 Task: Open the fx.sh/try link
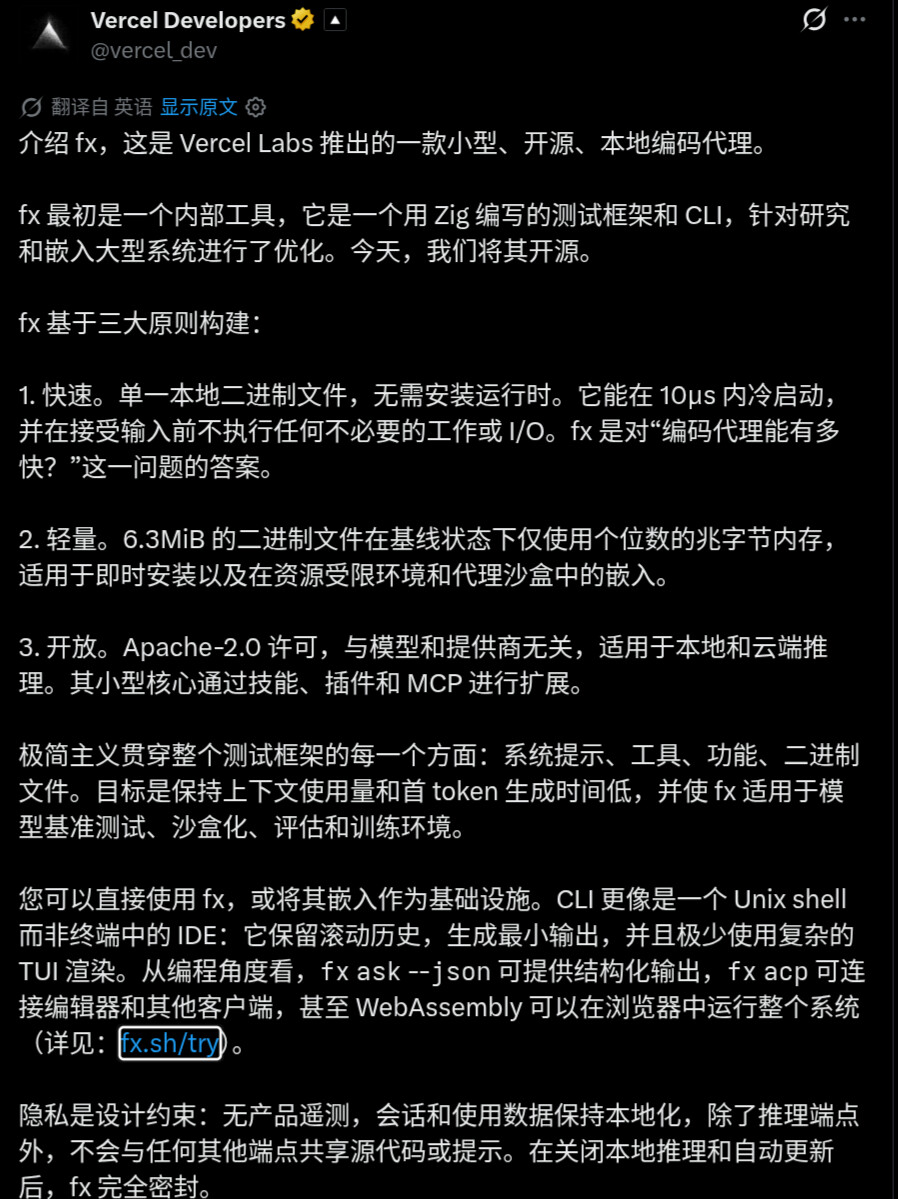(x=170, y=1043)
